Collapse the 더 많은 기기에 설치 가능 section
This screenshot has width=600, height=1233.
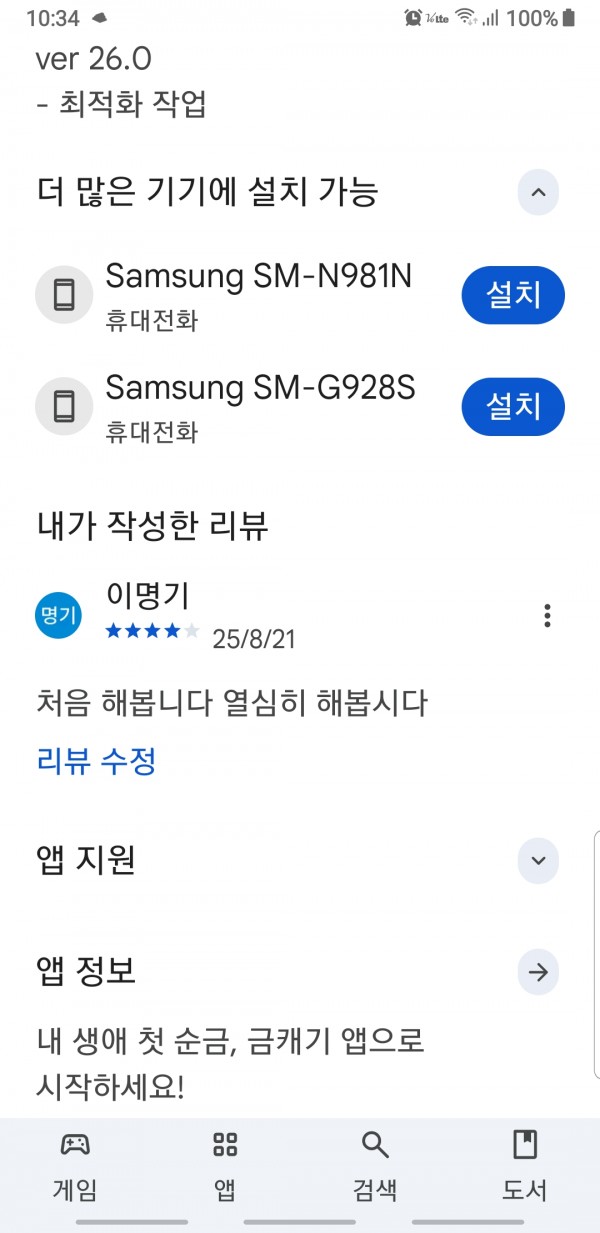pyautogui.click(x=538, y=192)
